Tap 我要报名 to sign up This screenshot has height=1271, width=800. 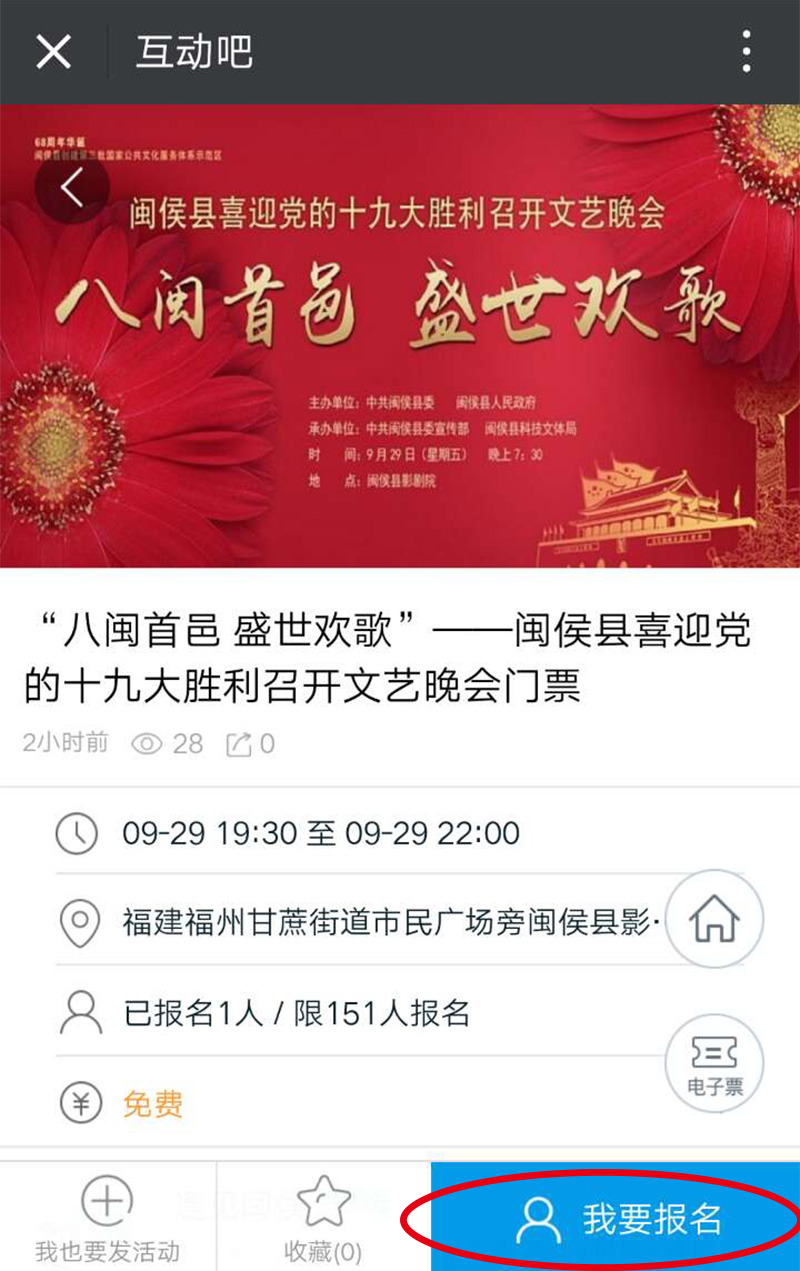pos(615,1218)
